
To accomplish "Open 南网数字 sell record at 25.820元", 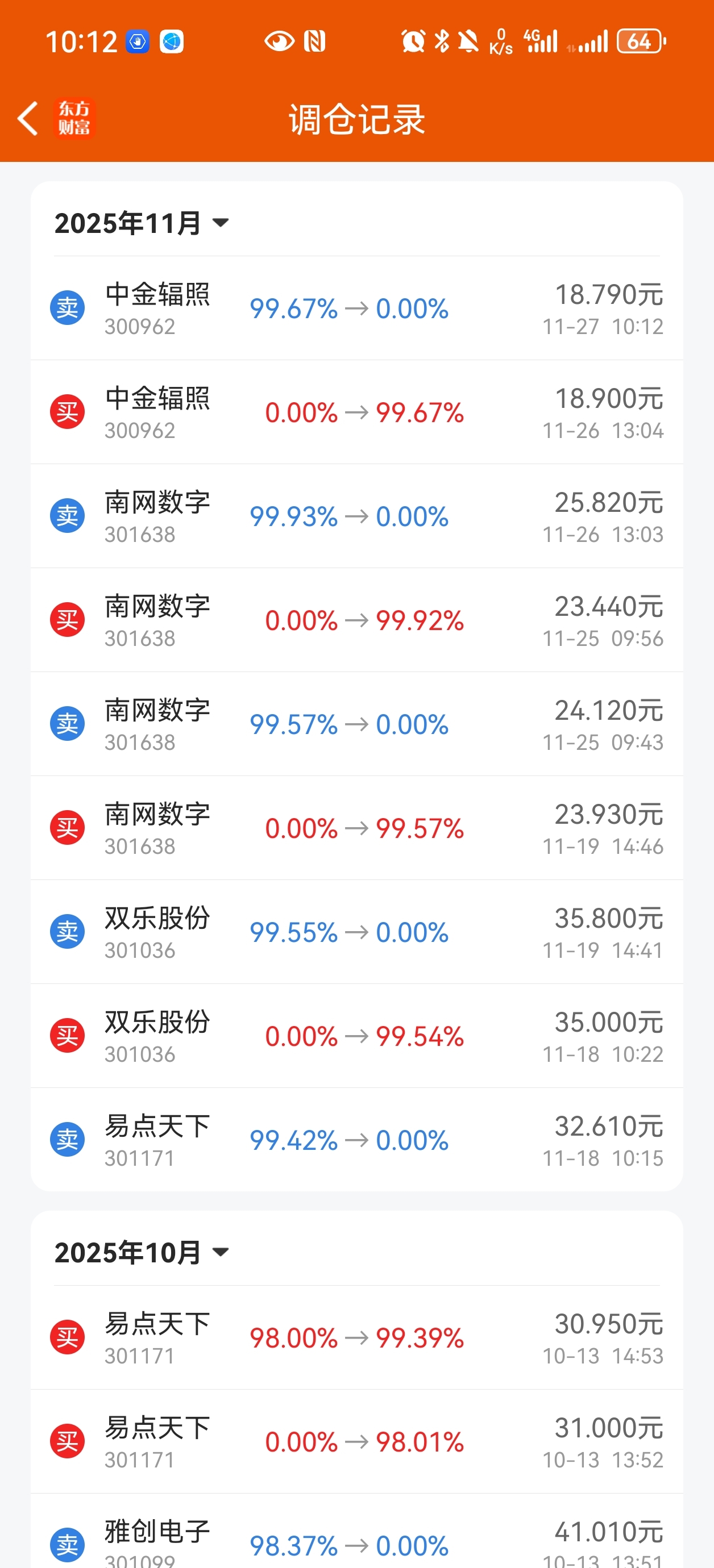I will [357, 516].
